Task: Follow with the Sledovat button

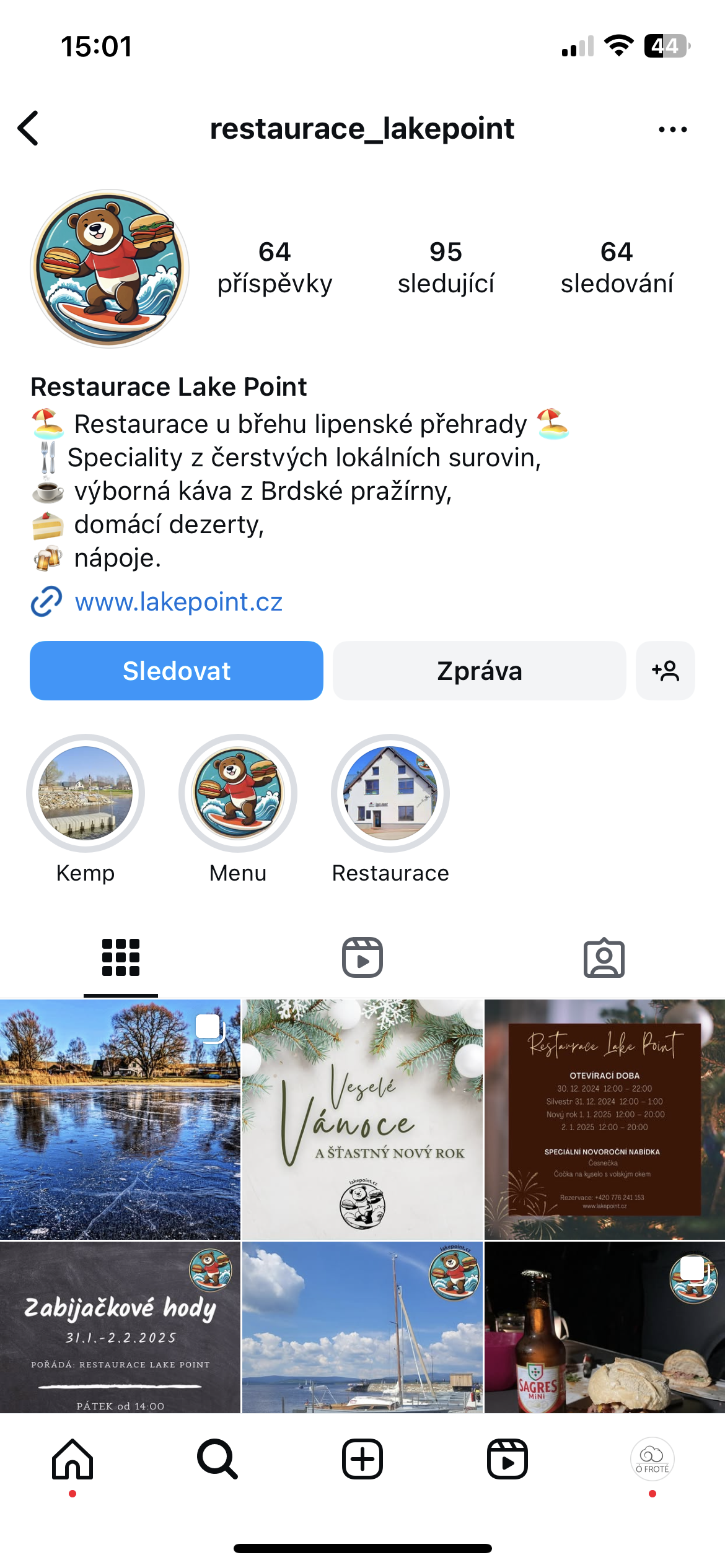Action: click(177, 671)
